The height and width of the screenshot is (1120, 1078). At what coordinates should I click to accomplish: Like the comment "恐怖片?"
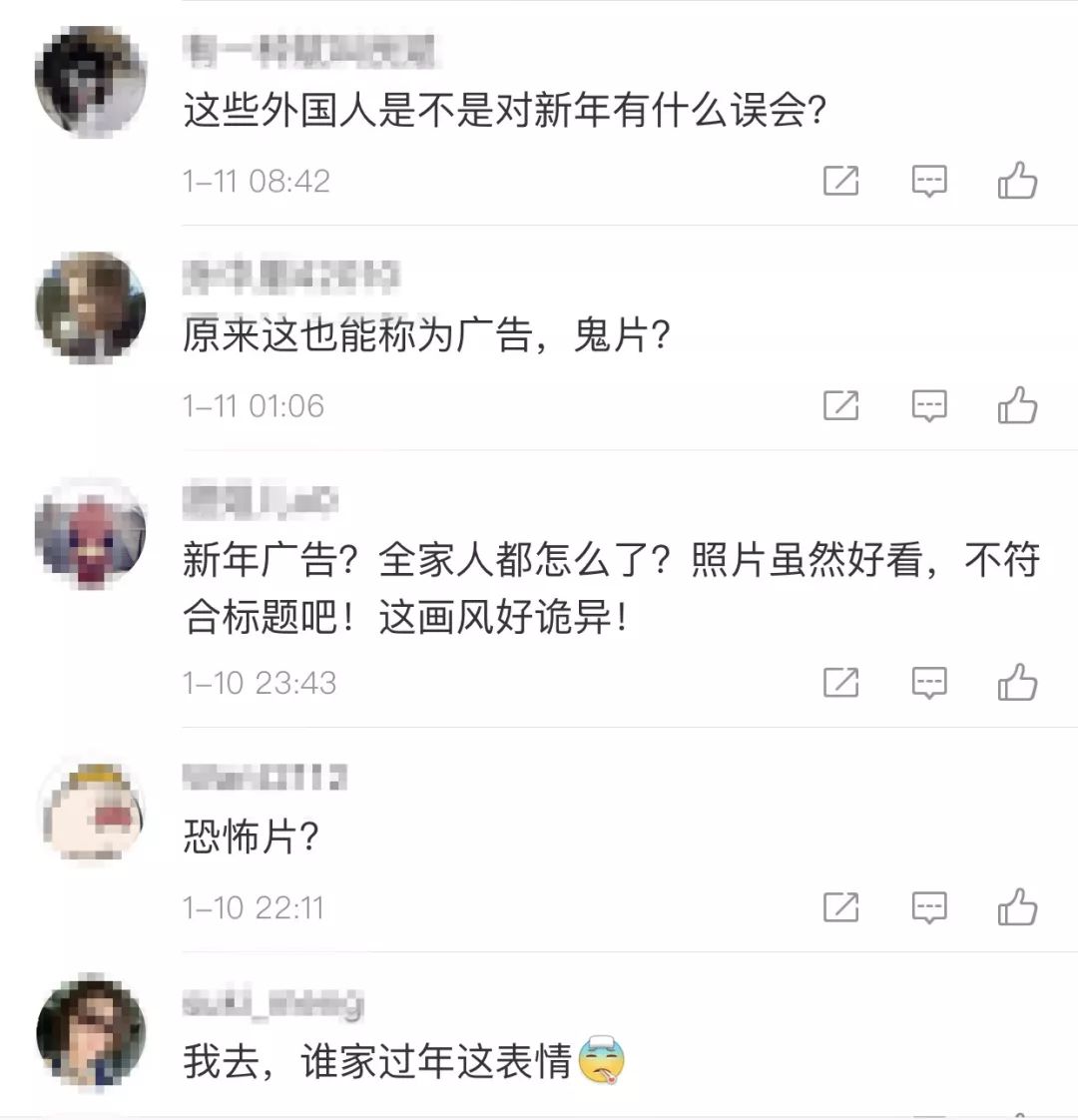pyautogui.click(x=1016, y=908)
